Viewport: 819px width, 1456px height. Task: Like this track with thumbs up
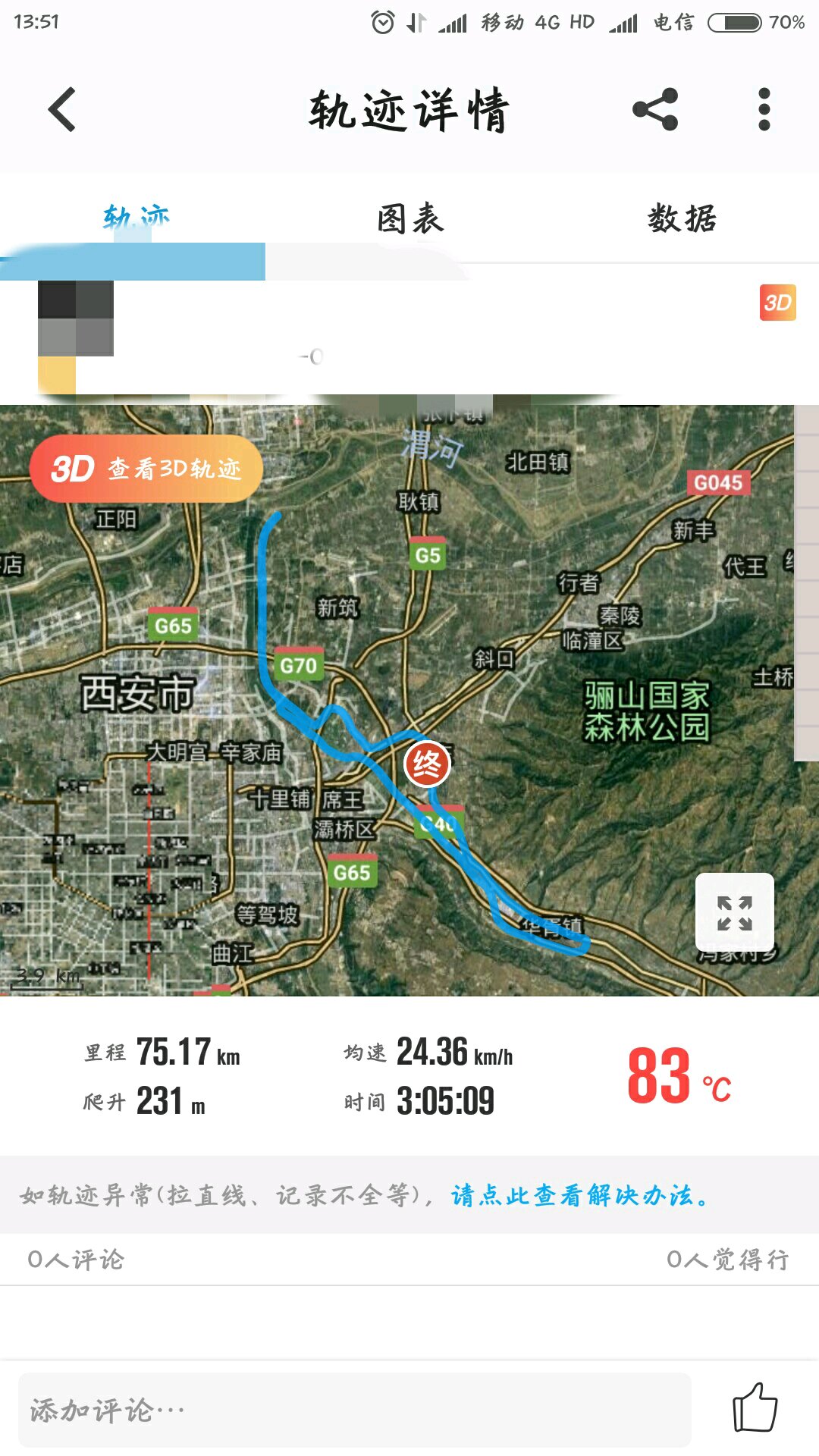[x=755, y=1408]
